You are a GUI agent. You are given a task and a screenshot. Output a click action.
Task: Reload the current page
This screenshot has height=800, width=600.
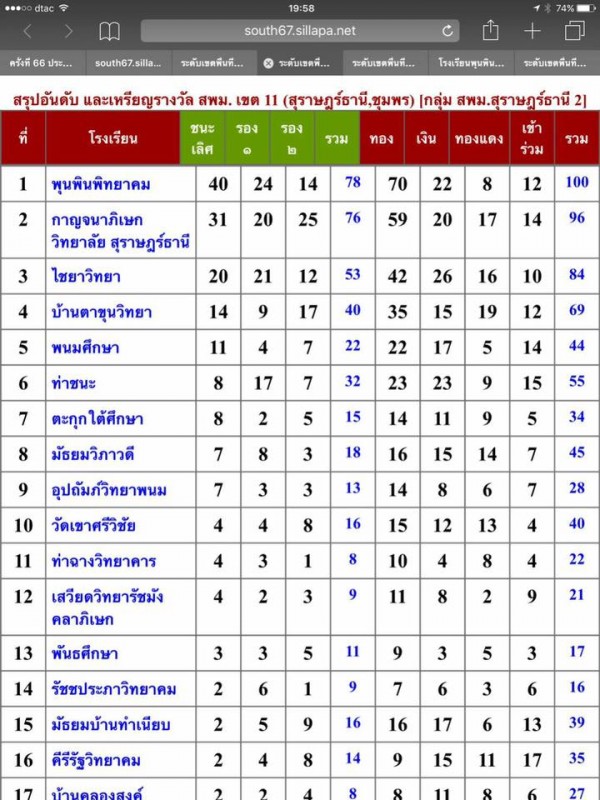coord(448,31)
